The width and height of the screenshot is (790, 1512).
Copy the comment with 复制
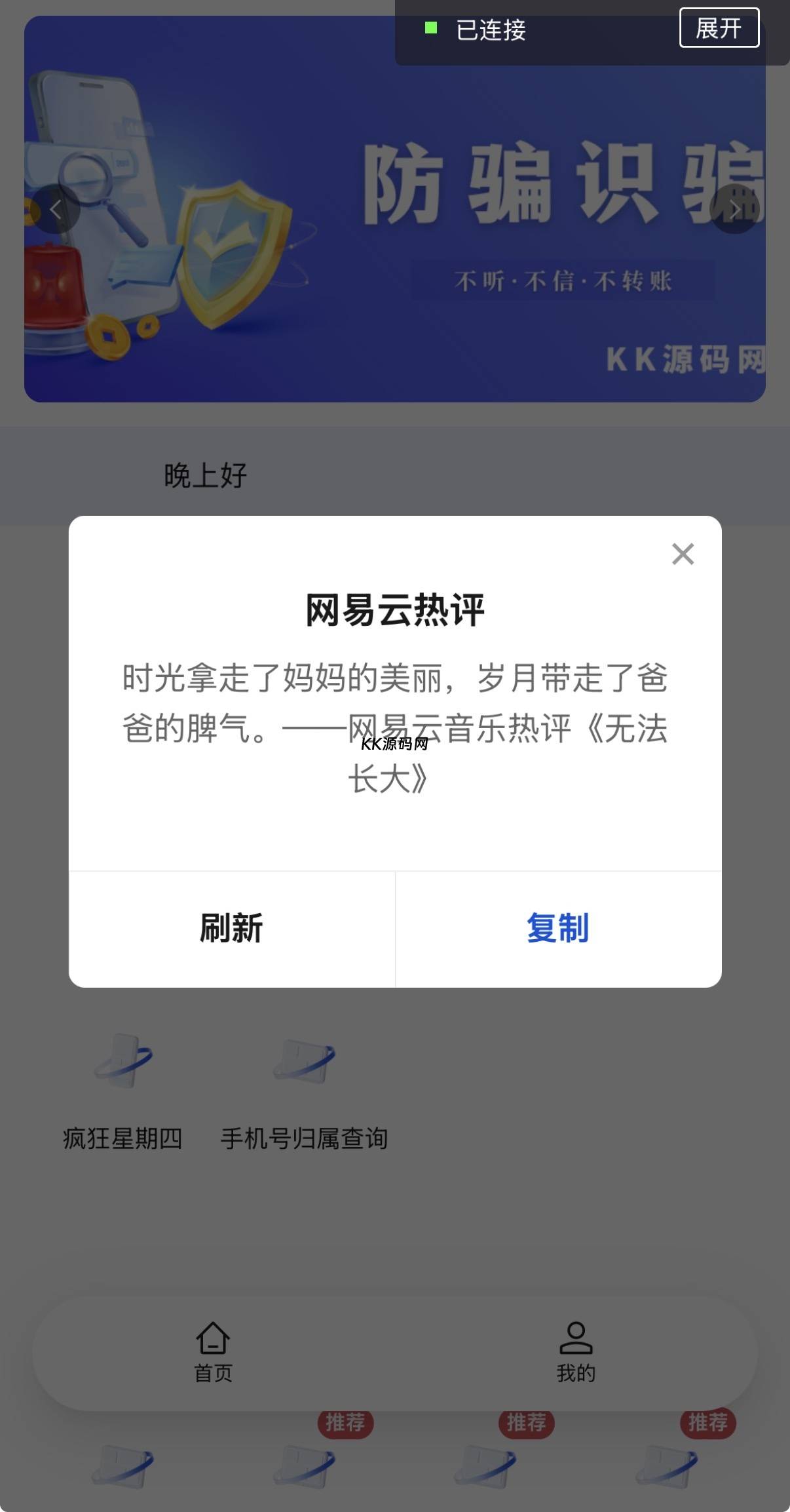tap(558, 929)
